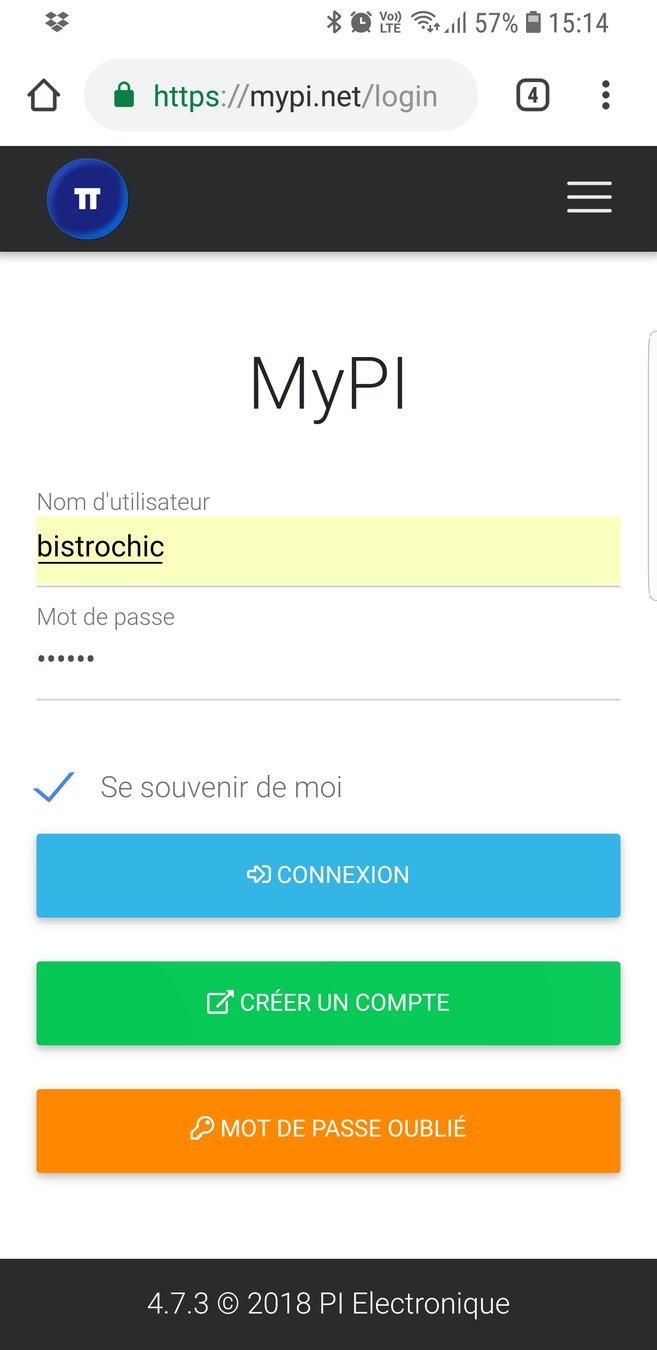Tap the blue PI logo icon
The height and width of the screenshot is (1350, 657).
[88, 199]
